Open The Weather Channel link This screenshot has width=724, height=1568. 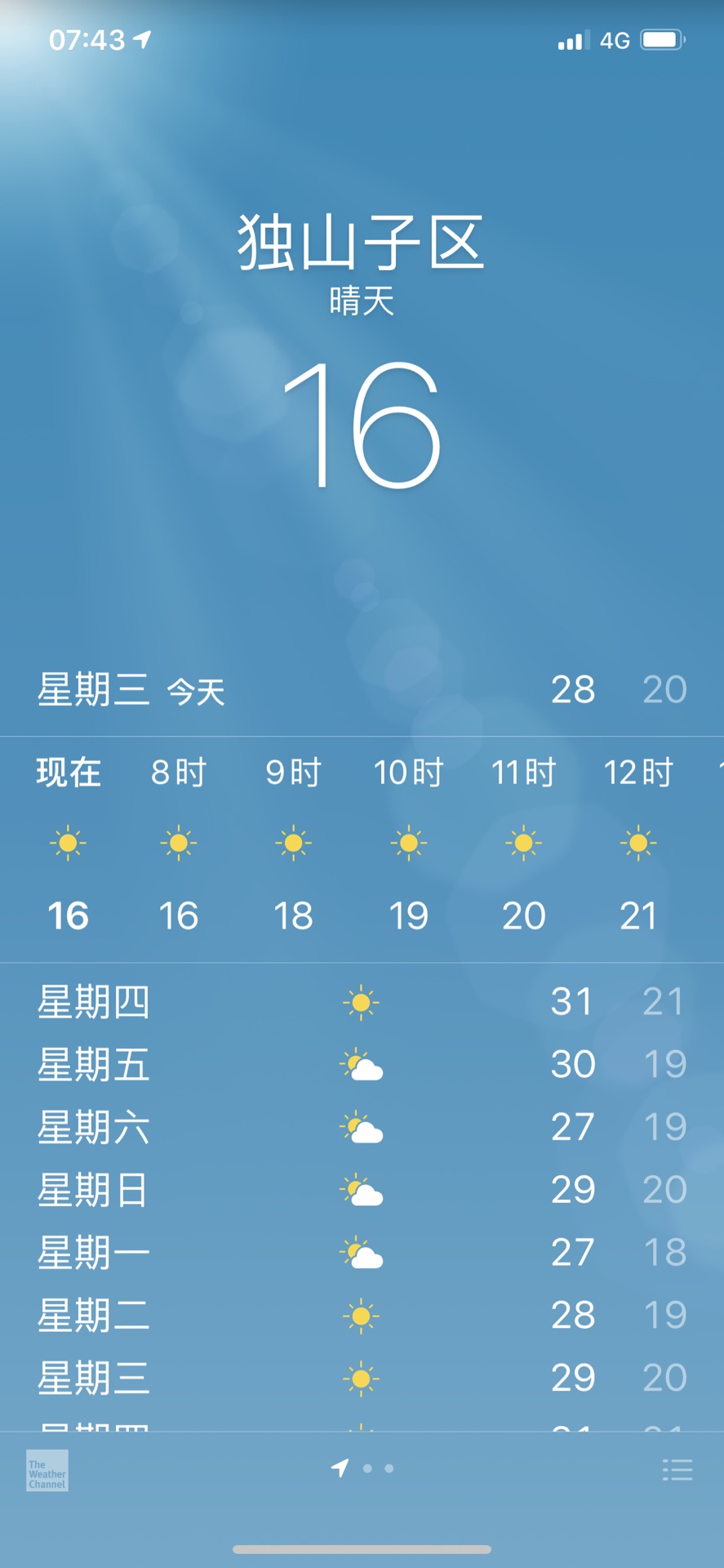coord(47,1470)
